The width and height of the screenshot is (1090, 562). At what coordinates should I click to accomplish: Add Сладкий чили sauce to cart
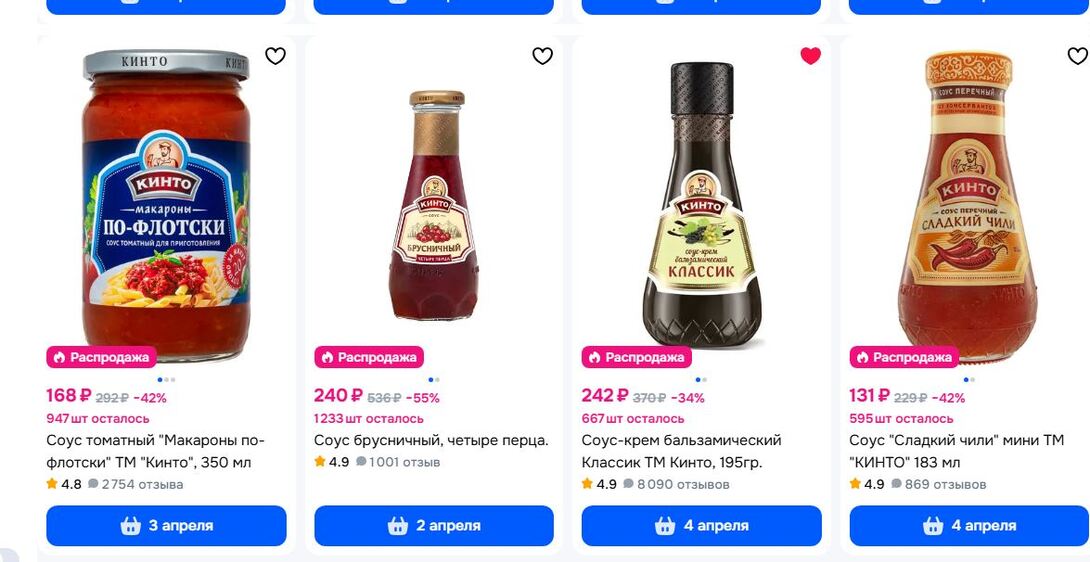968,526
